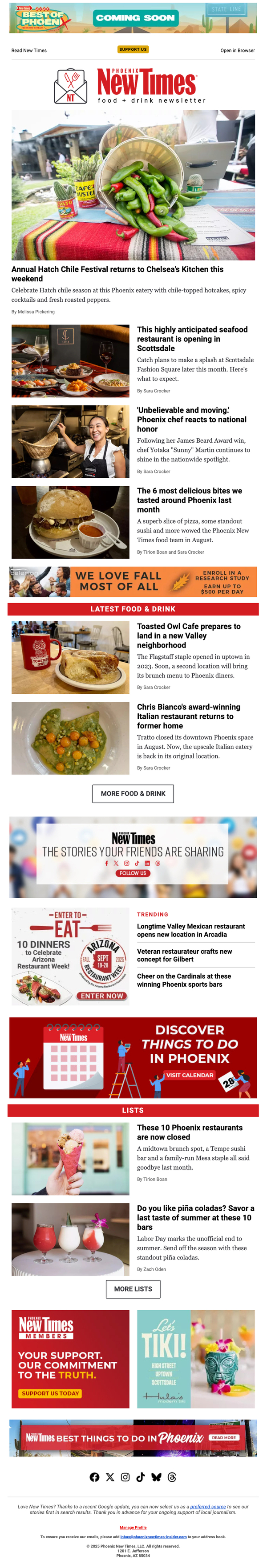Read These 10 Phoenix restaurants closed article
Image resolution: width=267 pixels, height=1568 pixels.
(190, 1132)
